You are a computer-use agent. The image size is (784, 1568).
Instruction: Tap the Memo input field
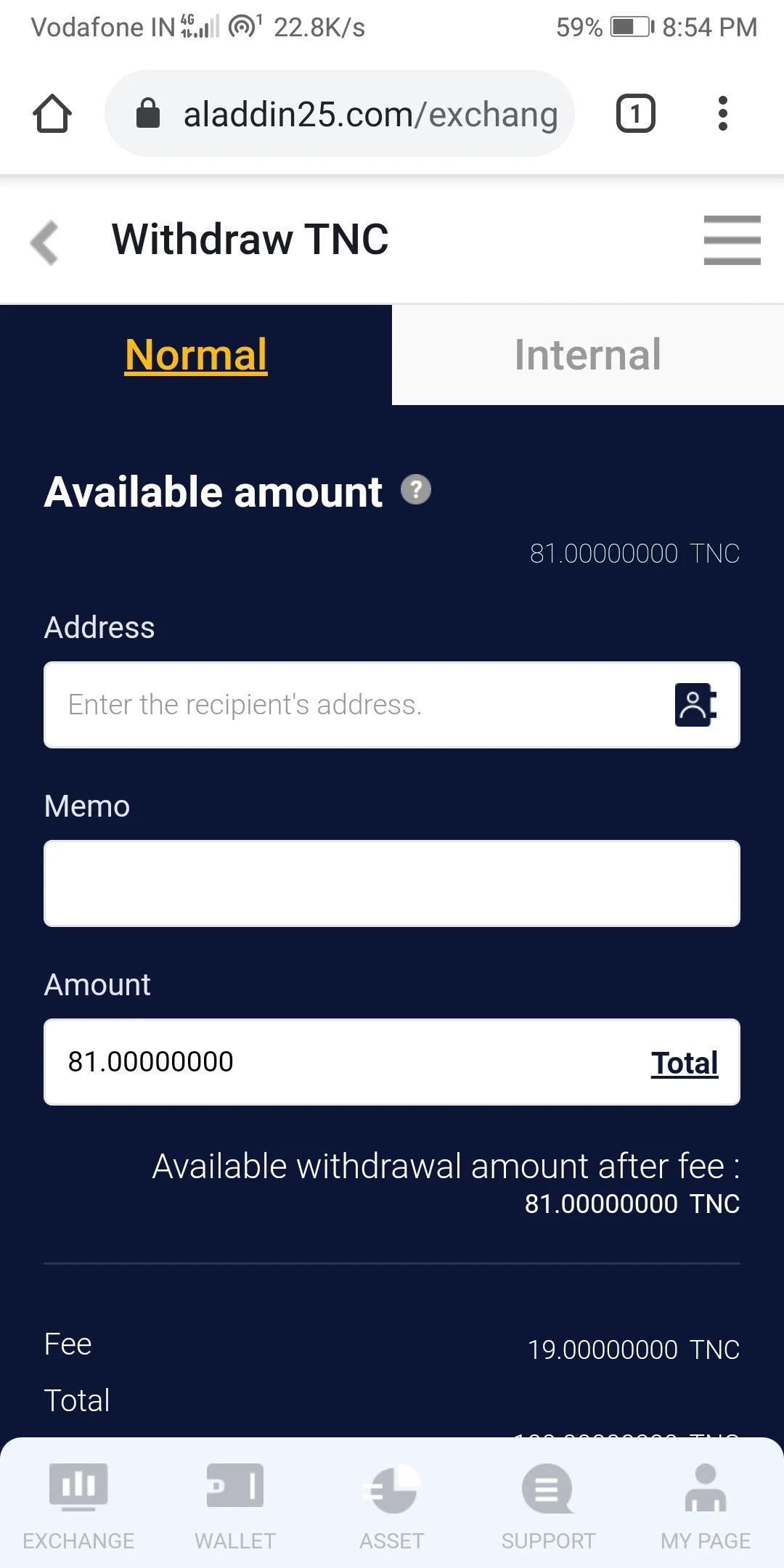click(x=392, y=883)
